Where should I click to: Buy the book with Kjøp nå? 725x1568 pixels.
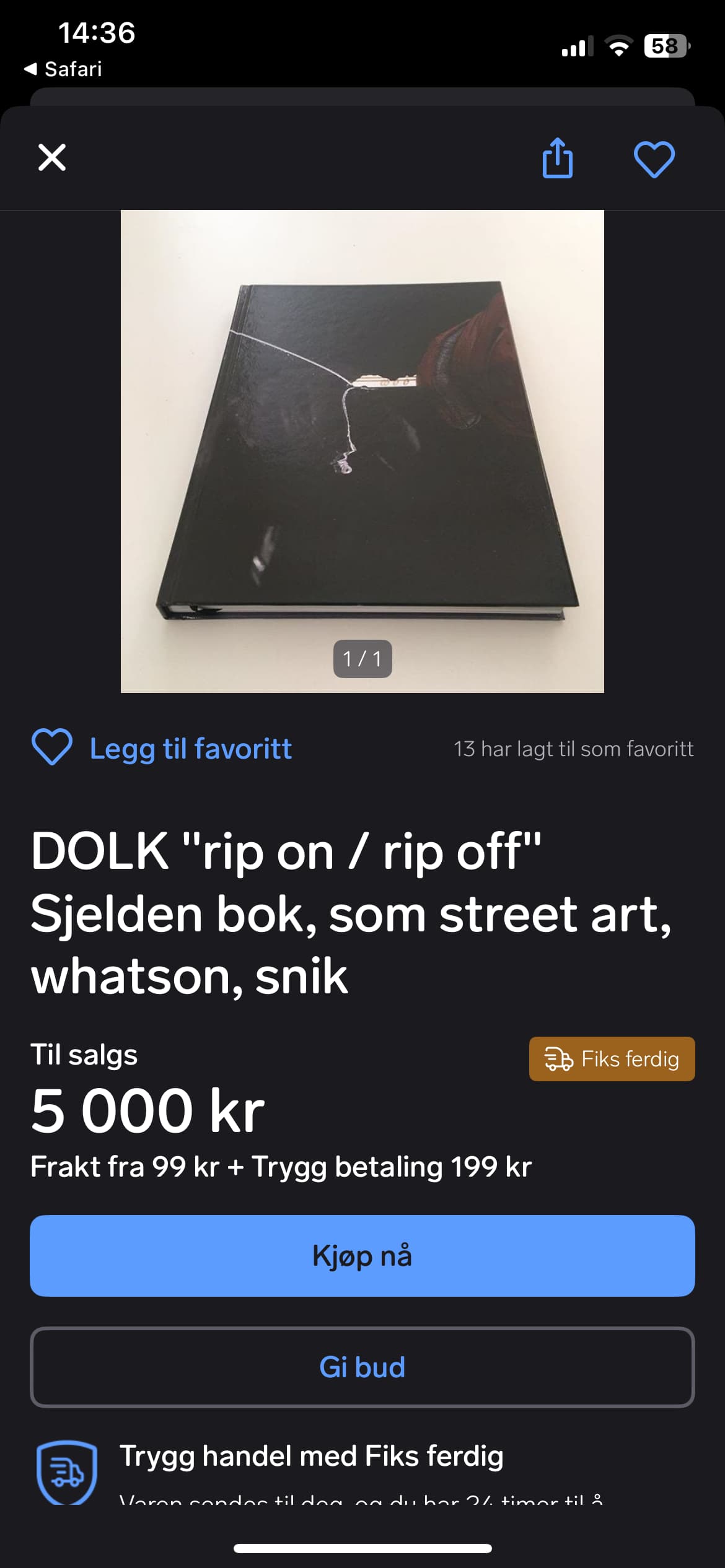pyautogui.click(x=362, y=1256)
